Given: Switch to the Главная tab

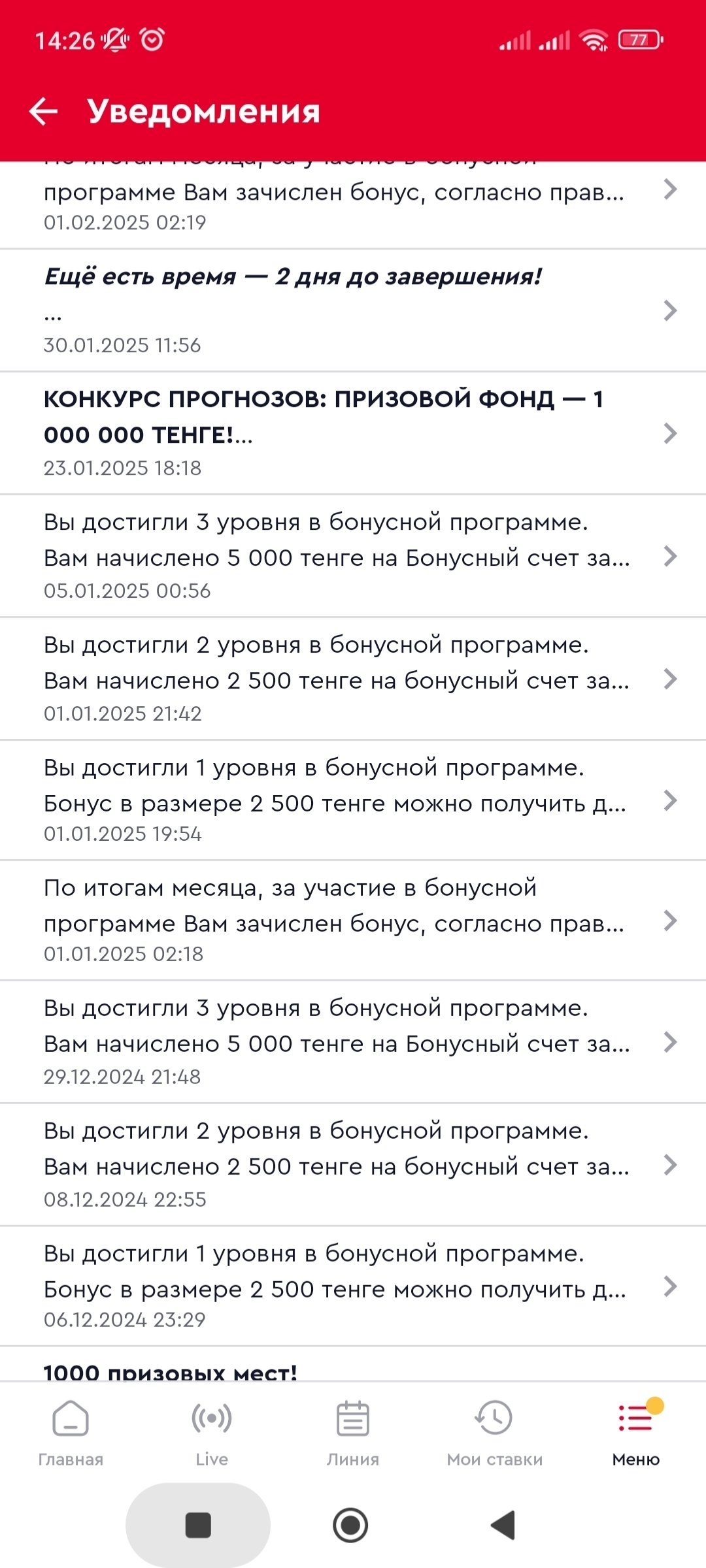Looking at the screenshot, I should point(71,1432).
